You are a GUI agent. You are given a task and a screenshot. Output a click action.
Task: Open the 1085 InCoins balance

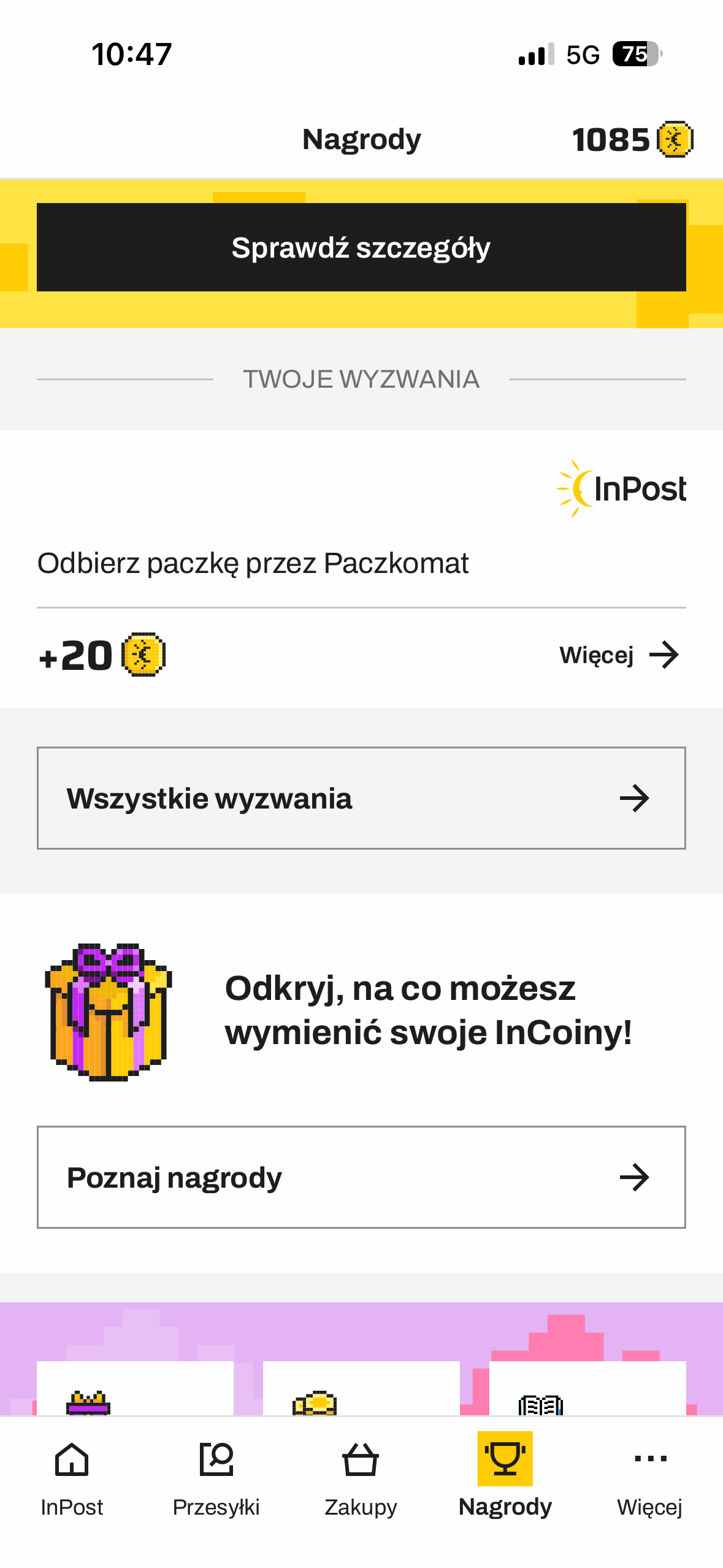click(x=632, y=139)
